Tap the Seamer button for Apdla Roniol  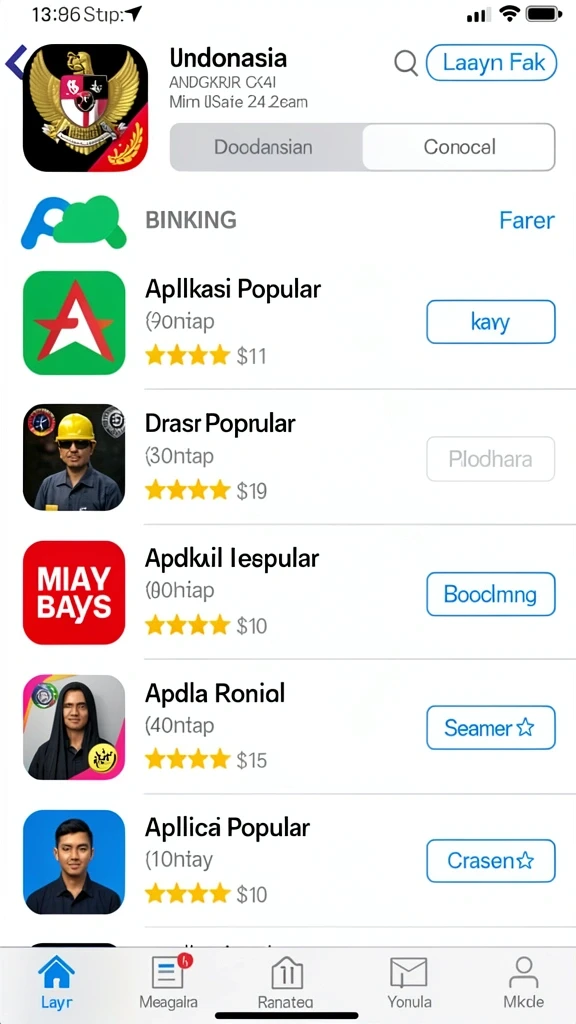point(490,728)
